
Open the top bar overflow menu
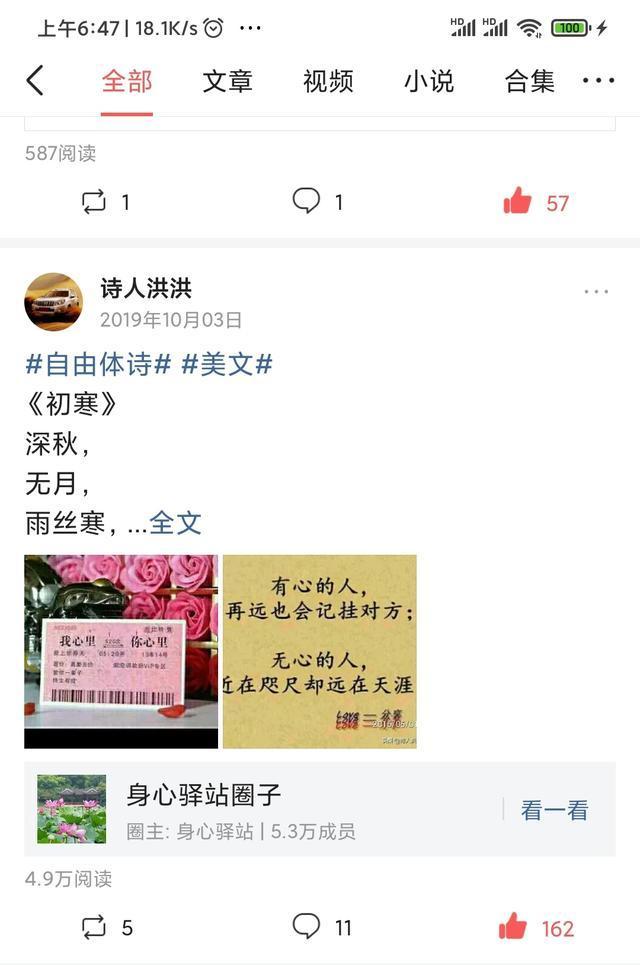pos(598,81)
